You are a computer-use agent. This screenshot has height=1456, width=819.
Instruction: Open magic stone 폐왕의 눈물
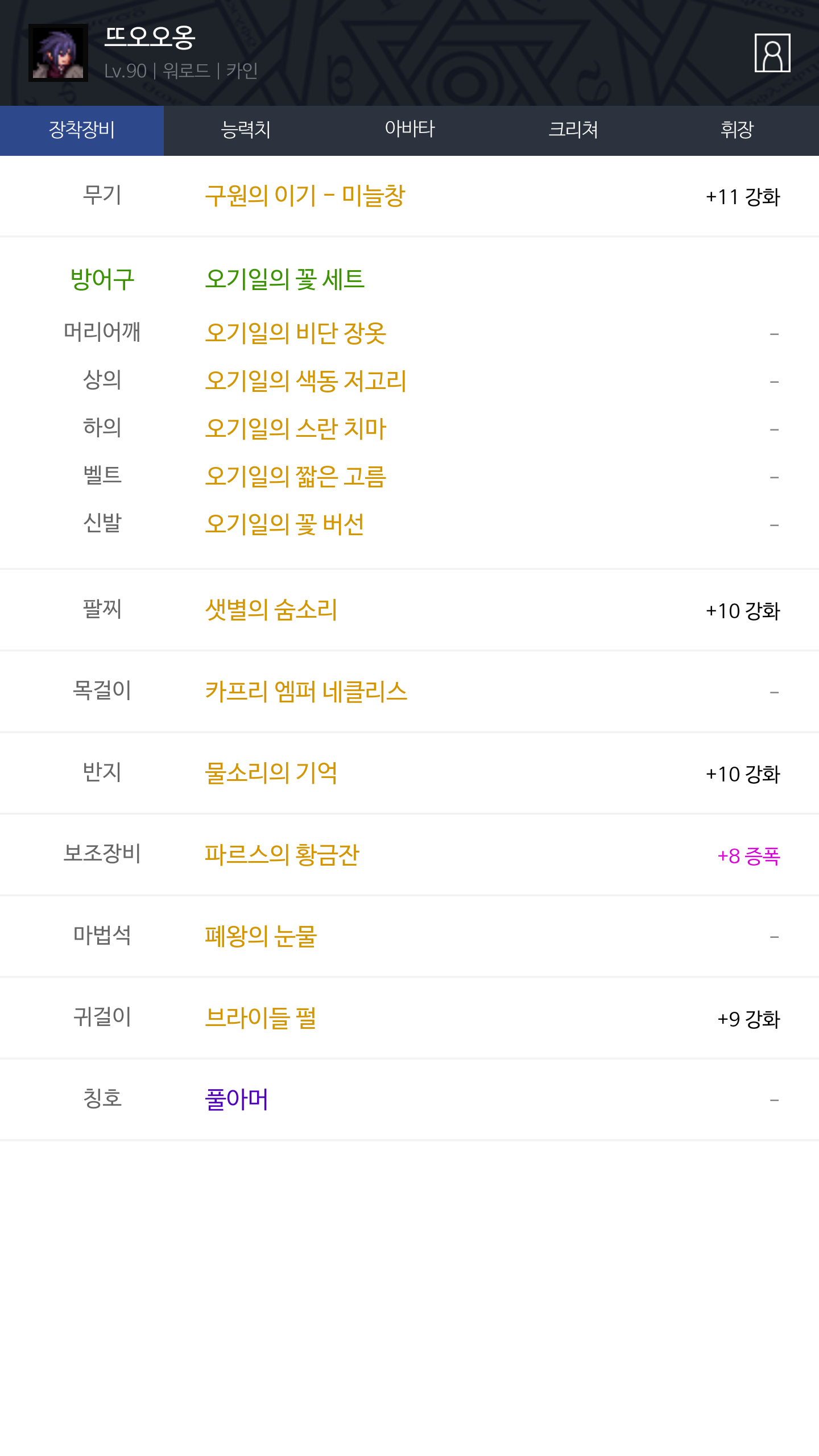(x=260, y=937)
